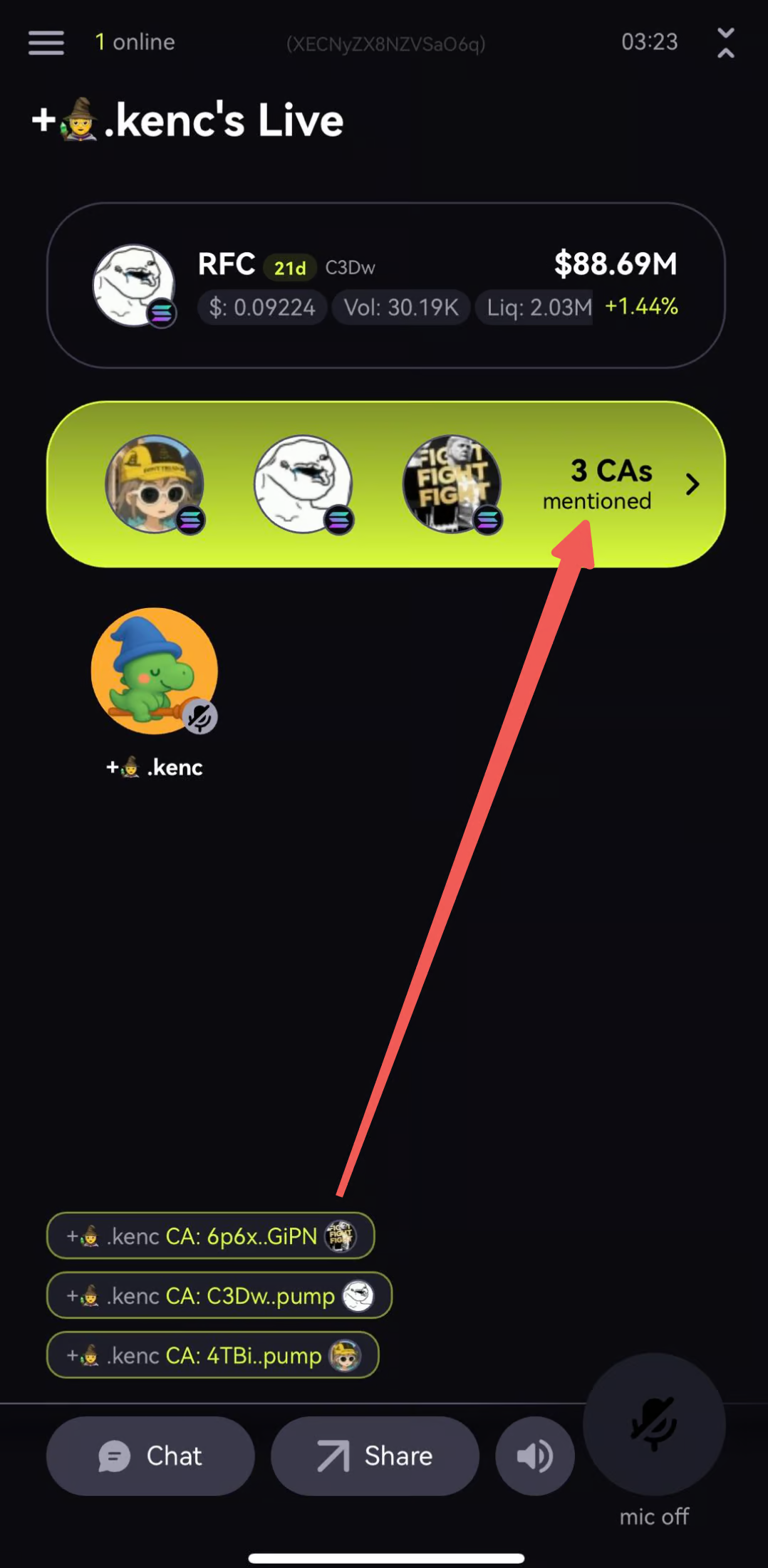Viewport: 768px width, 1568px height.
Task: Open the hamburger menu
Action: pyautogui.click(x=46, y=43)
